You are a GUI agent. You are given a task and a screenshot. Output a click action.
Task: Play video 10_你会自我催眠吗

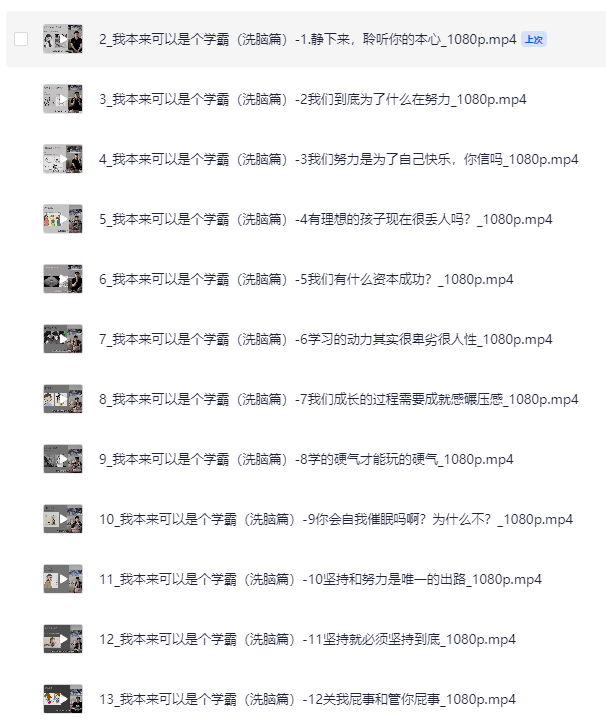point(63,519)
